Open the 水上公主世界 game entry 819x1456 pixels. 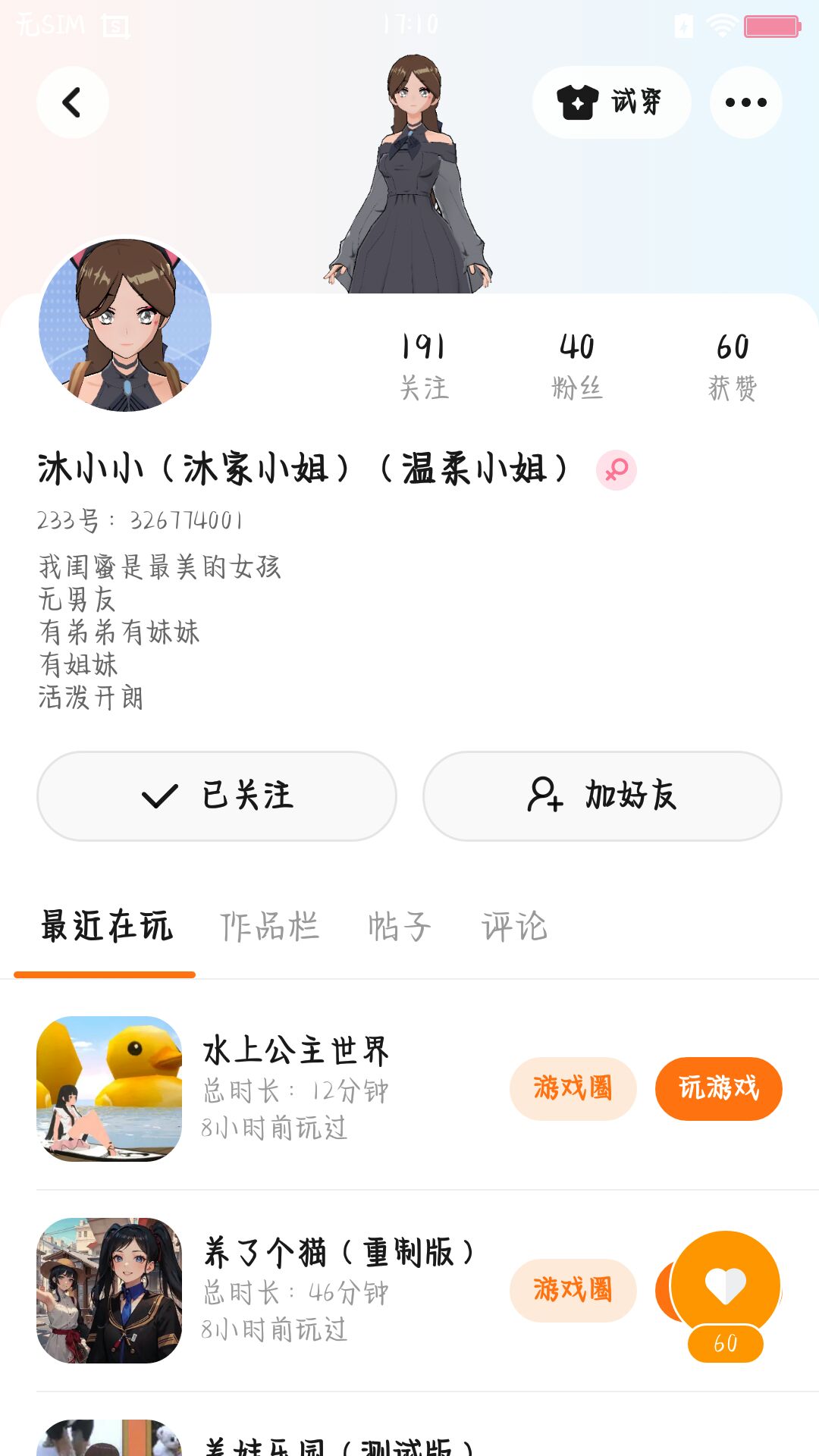(296, 1087)
